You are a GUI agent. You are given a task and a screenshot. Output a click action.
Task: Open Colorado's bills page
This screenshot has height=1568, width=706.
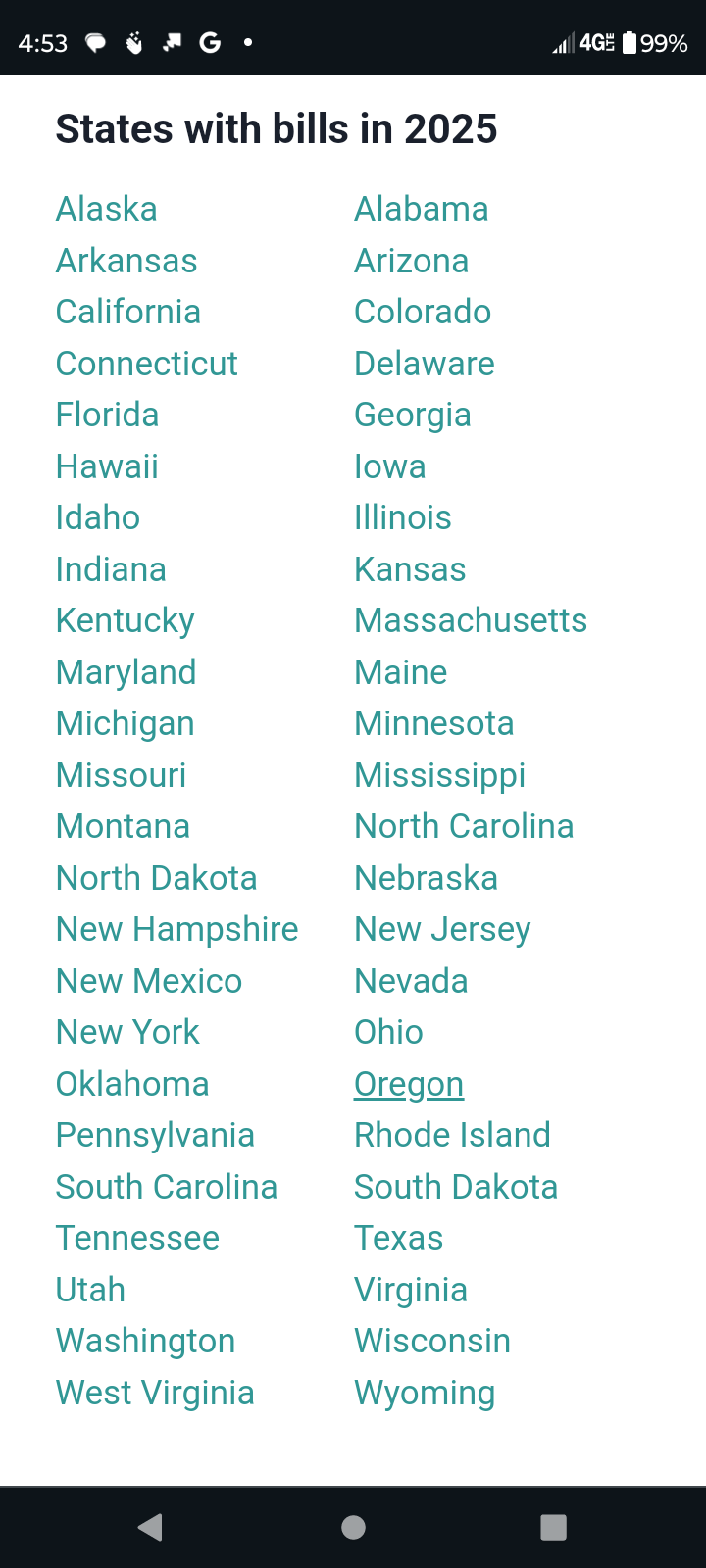pos(423,312)
